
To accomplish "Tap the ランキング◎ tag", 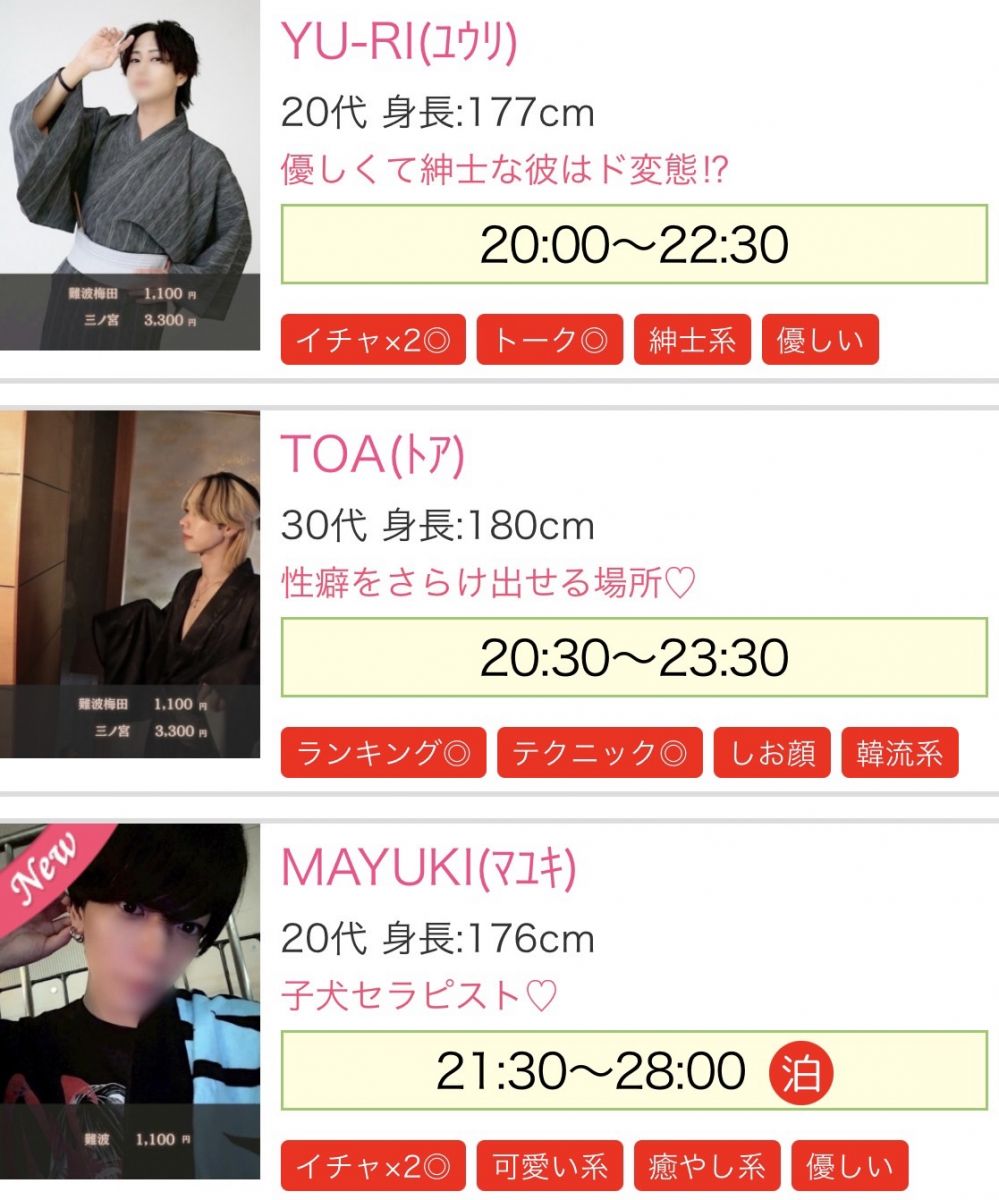I will [x=383, y=753].
